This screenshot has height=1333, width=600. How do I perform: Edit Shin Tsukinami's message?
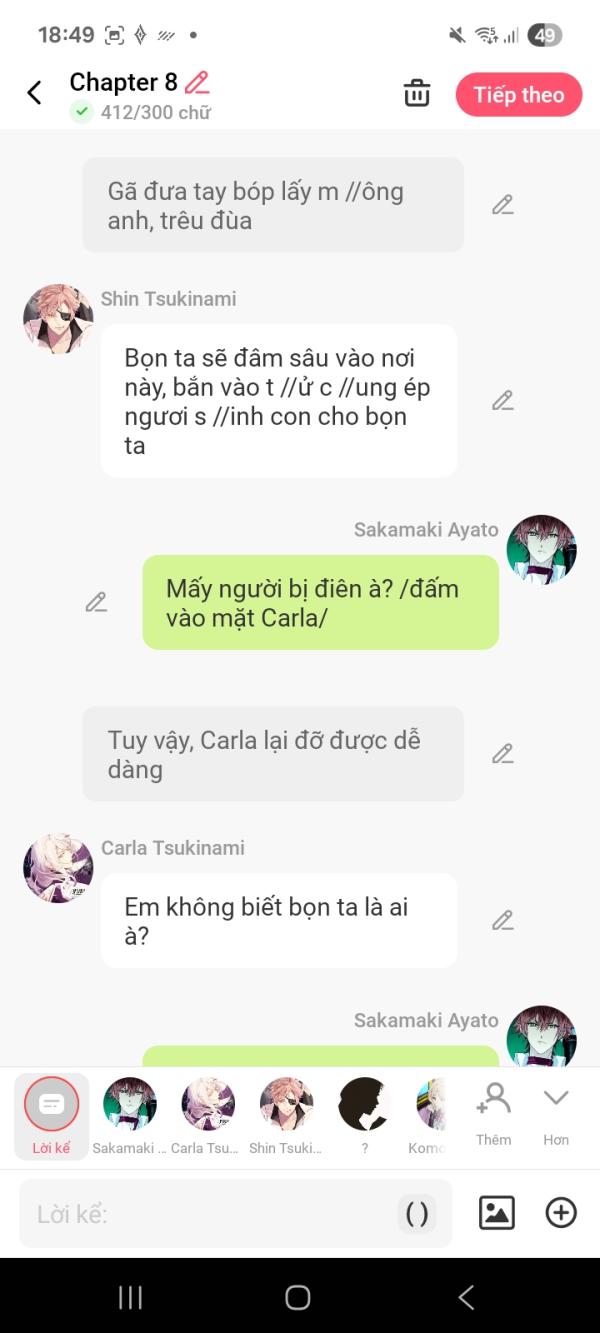(x=502, y=401)
